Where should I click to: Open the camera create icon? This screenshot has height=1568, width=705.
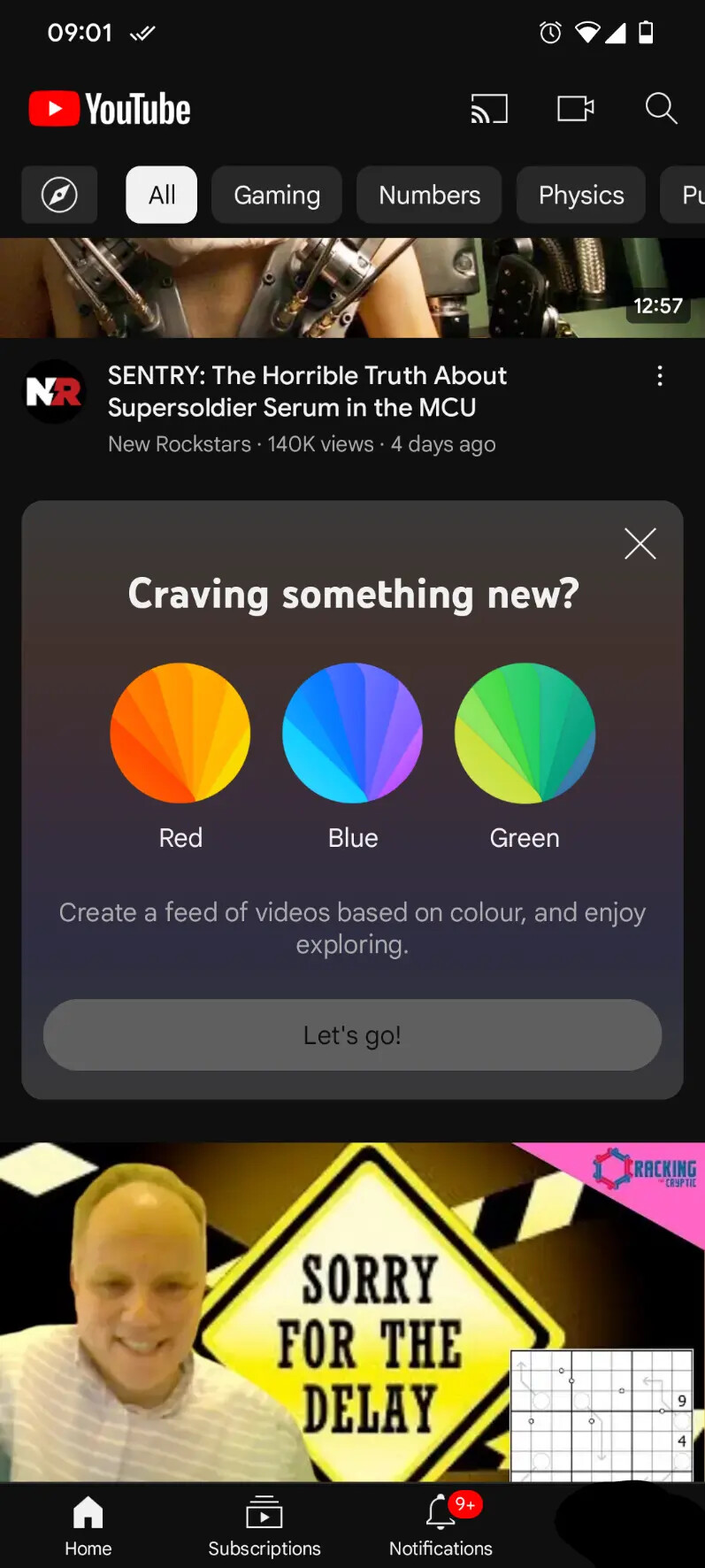click(575, 109)
